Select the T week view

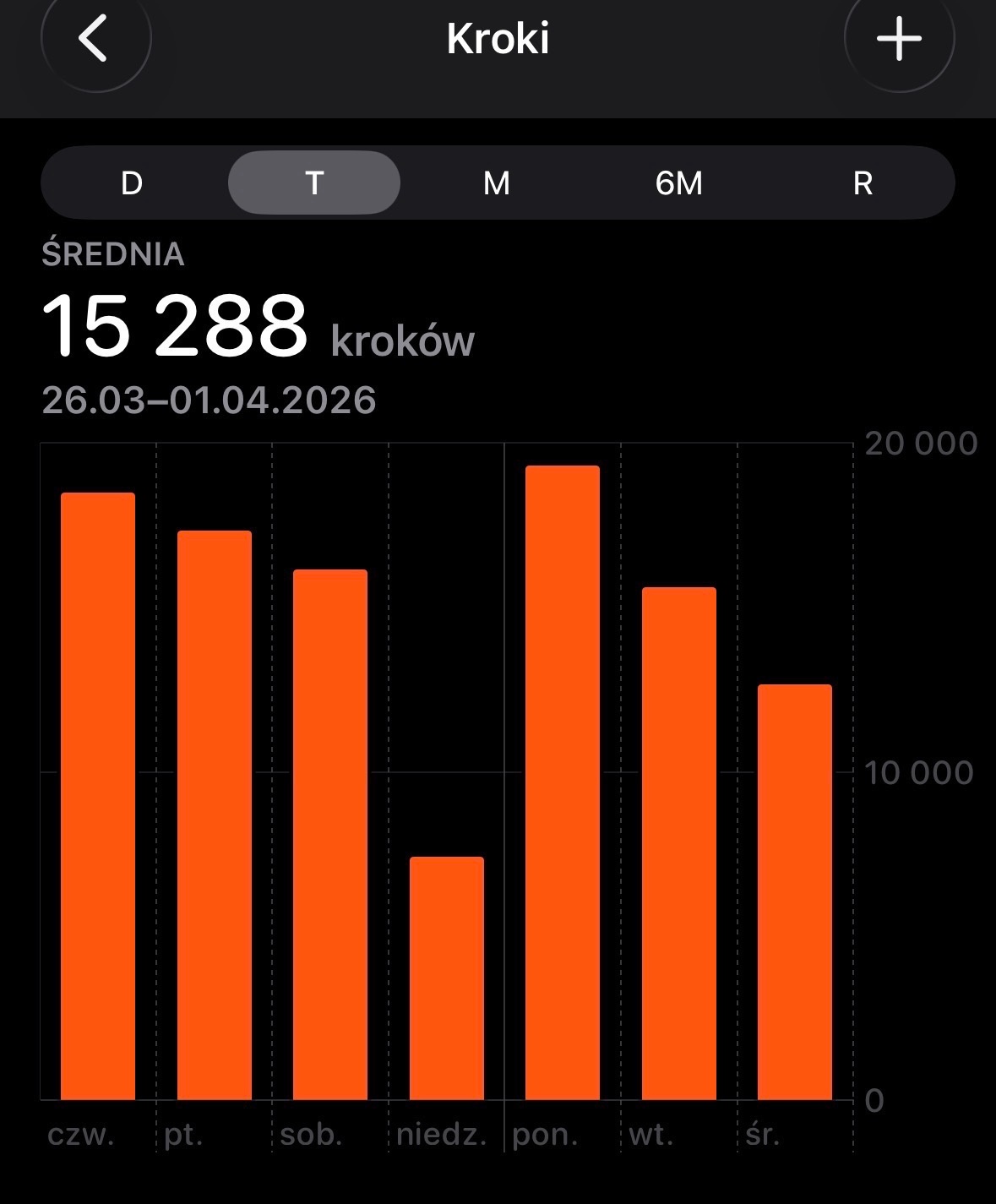coord(314,183)
